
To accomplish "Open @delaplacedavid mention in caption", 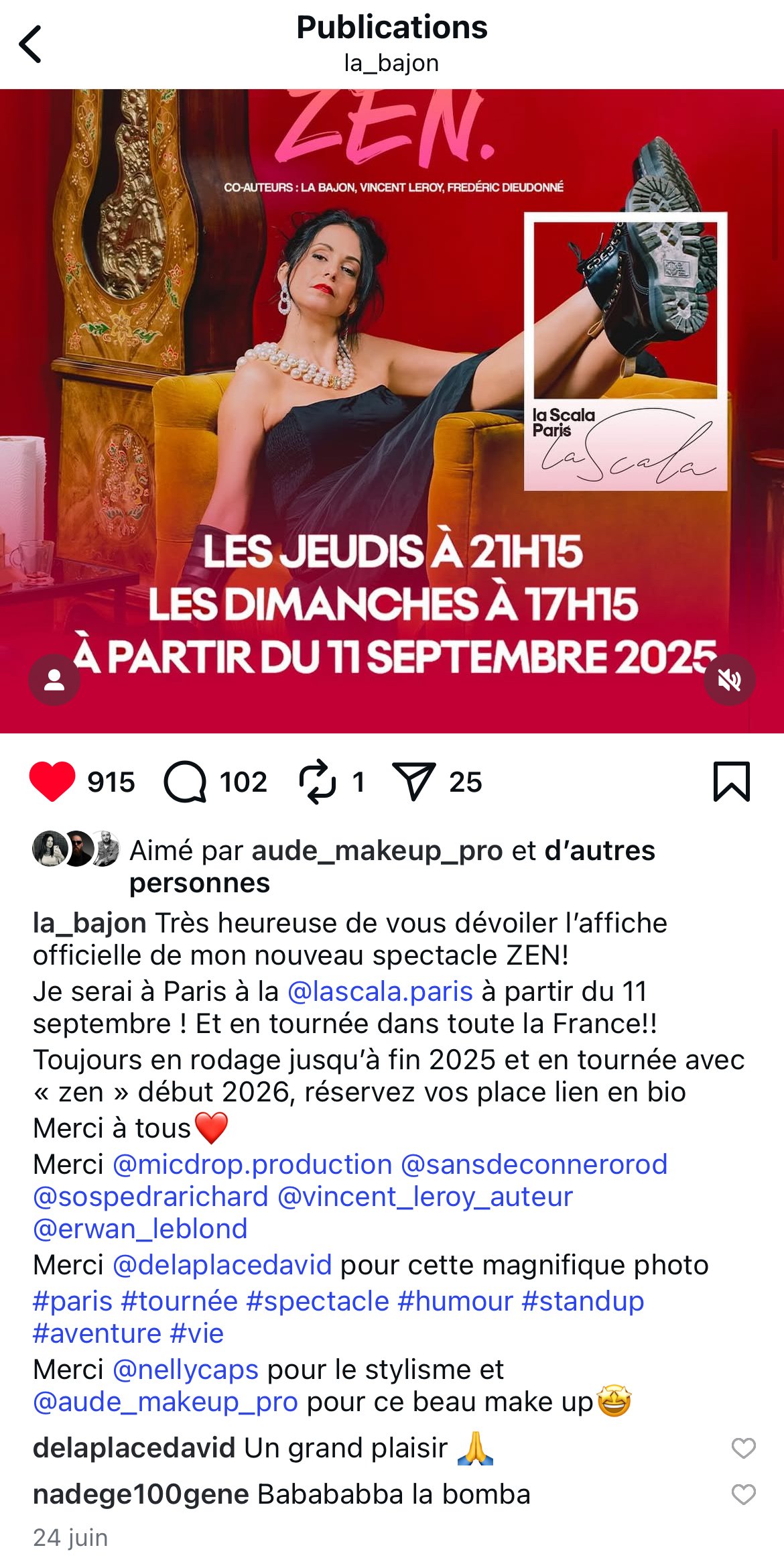I will (222, 1265).
